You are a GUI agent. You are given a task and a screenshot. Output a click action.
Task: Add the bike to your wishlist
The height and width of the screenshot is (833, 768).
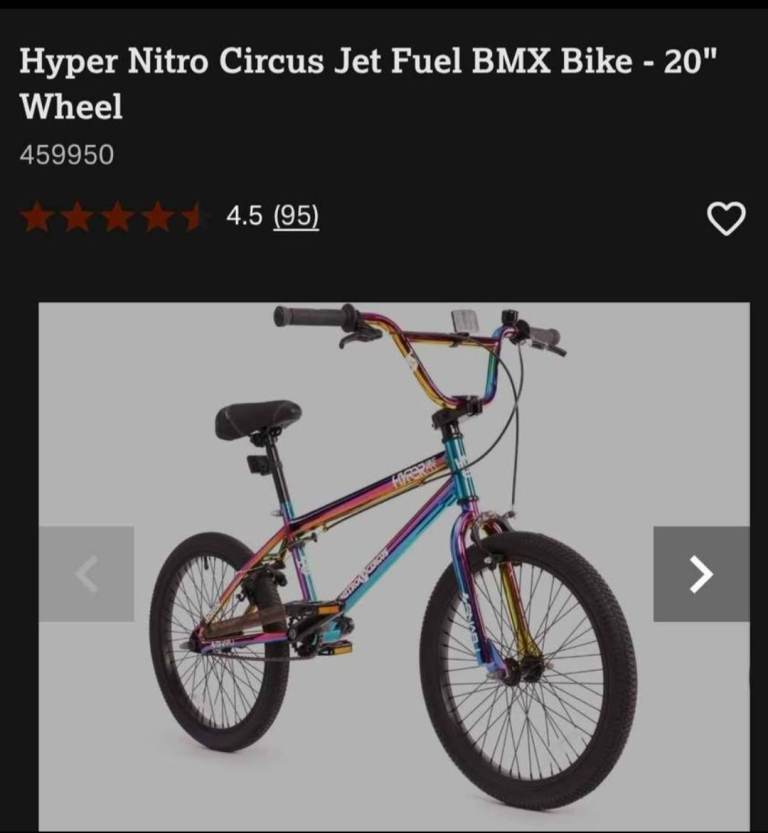pos(726,218)
